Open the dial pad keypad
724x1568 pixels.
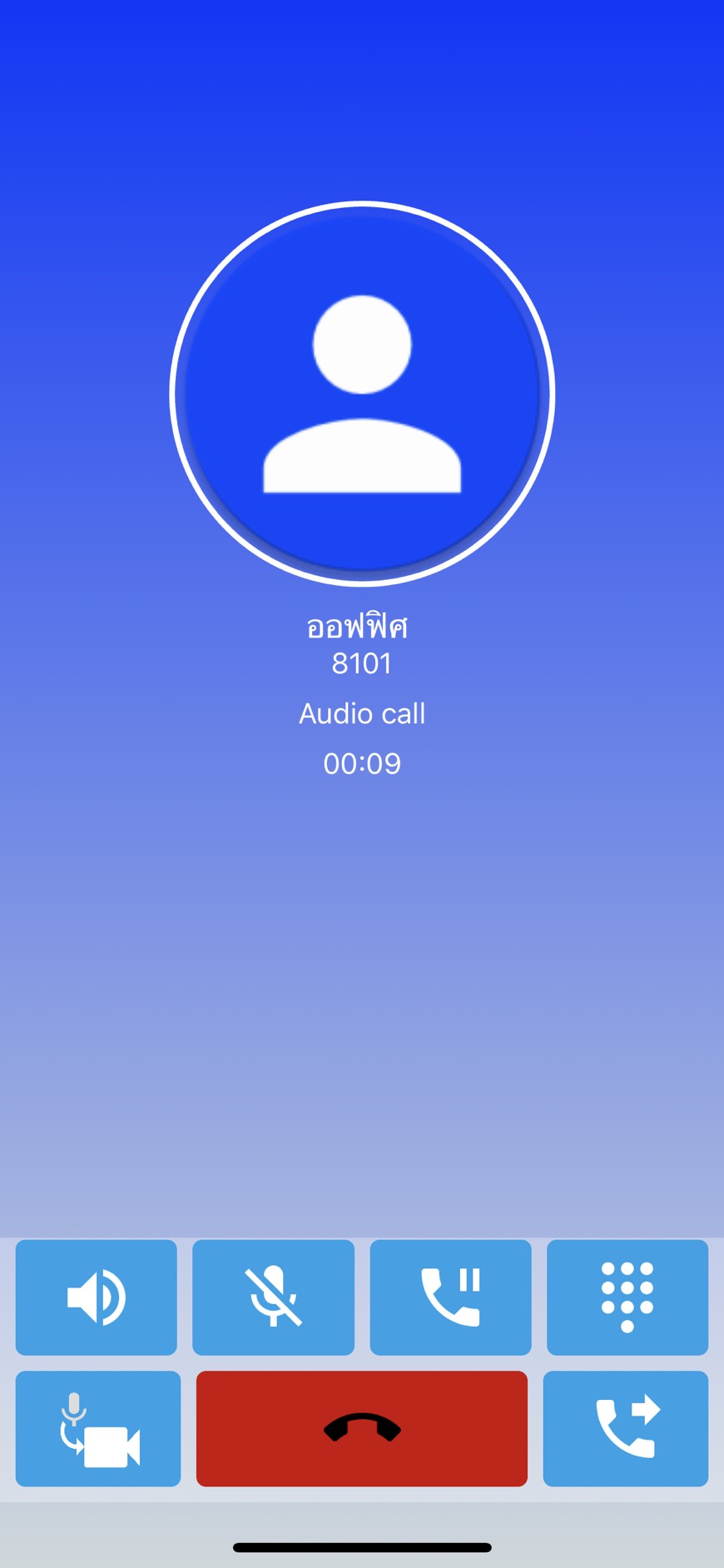pyautogui.click(x=627, y=1297)
